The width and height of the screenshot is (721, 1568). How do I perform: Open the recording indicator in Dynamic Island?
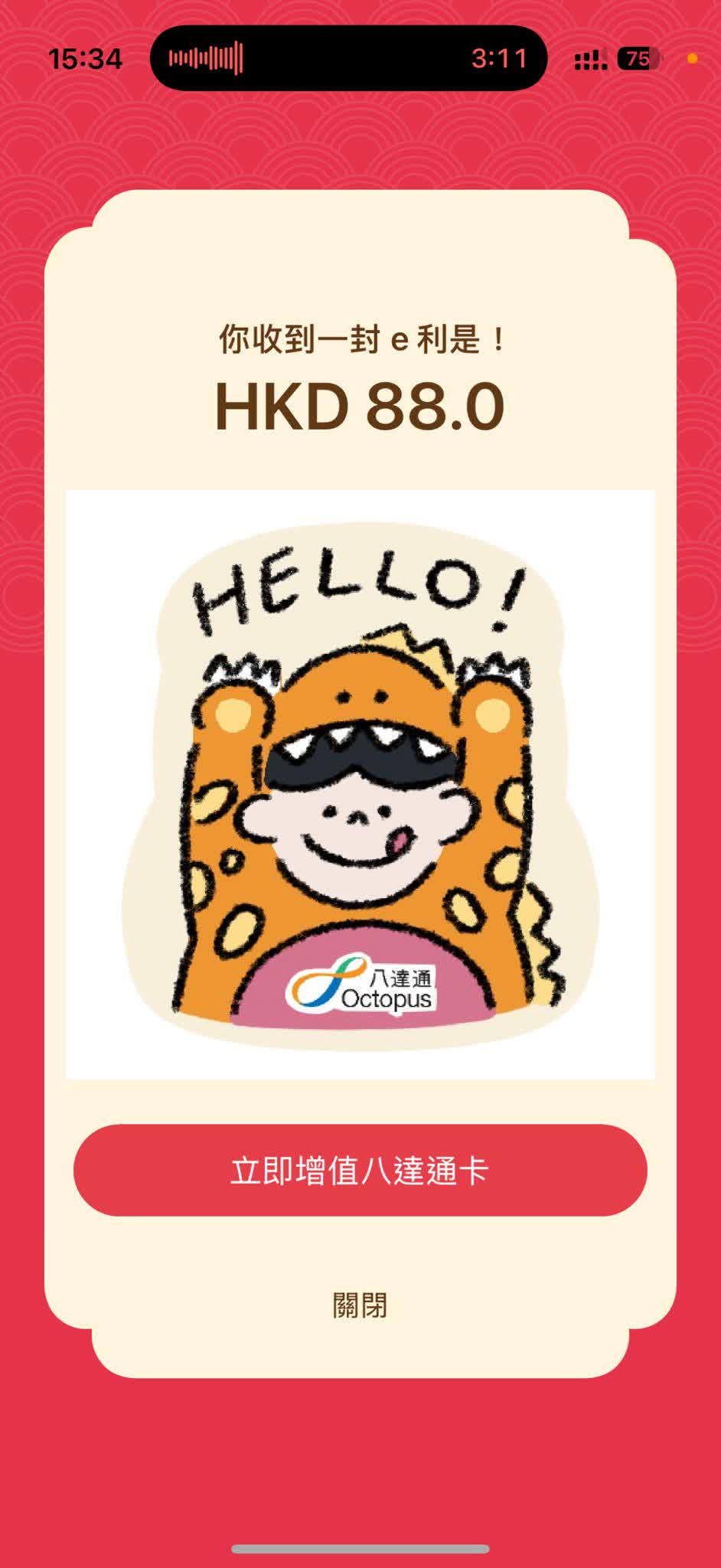tap(348, 58)
